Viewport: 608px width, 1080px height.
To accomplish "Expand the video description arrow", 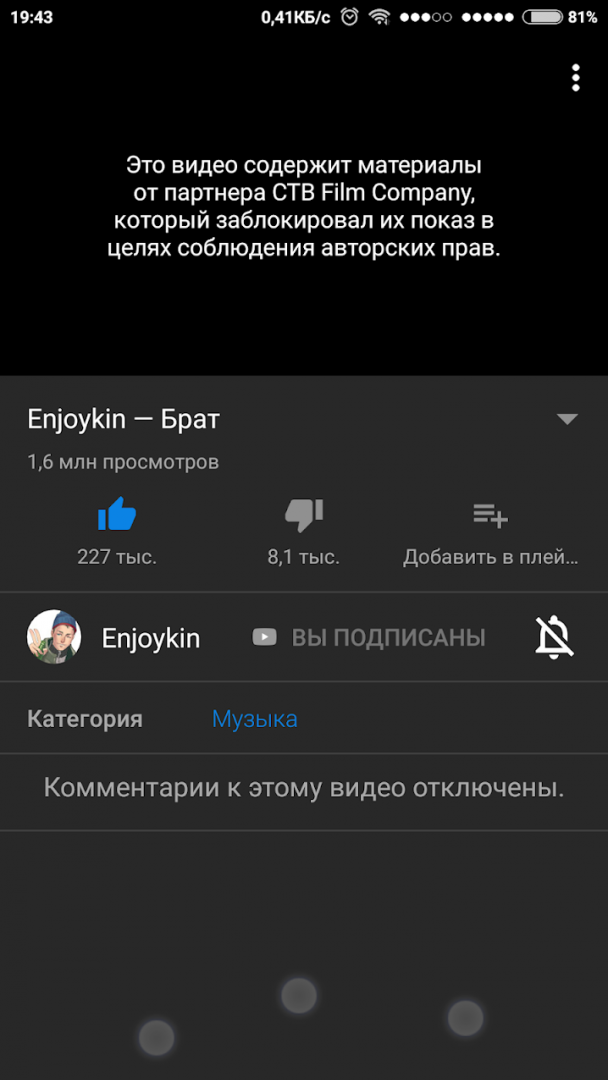I will point(567,419).
